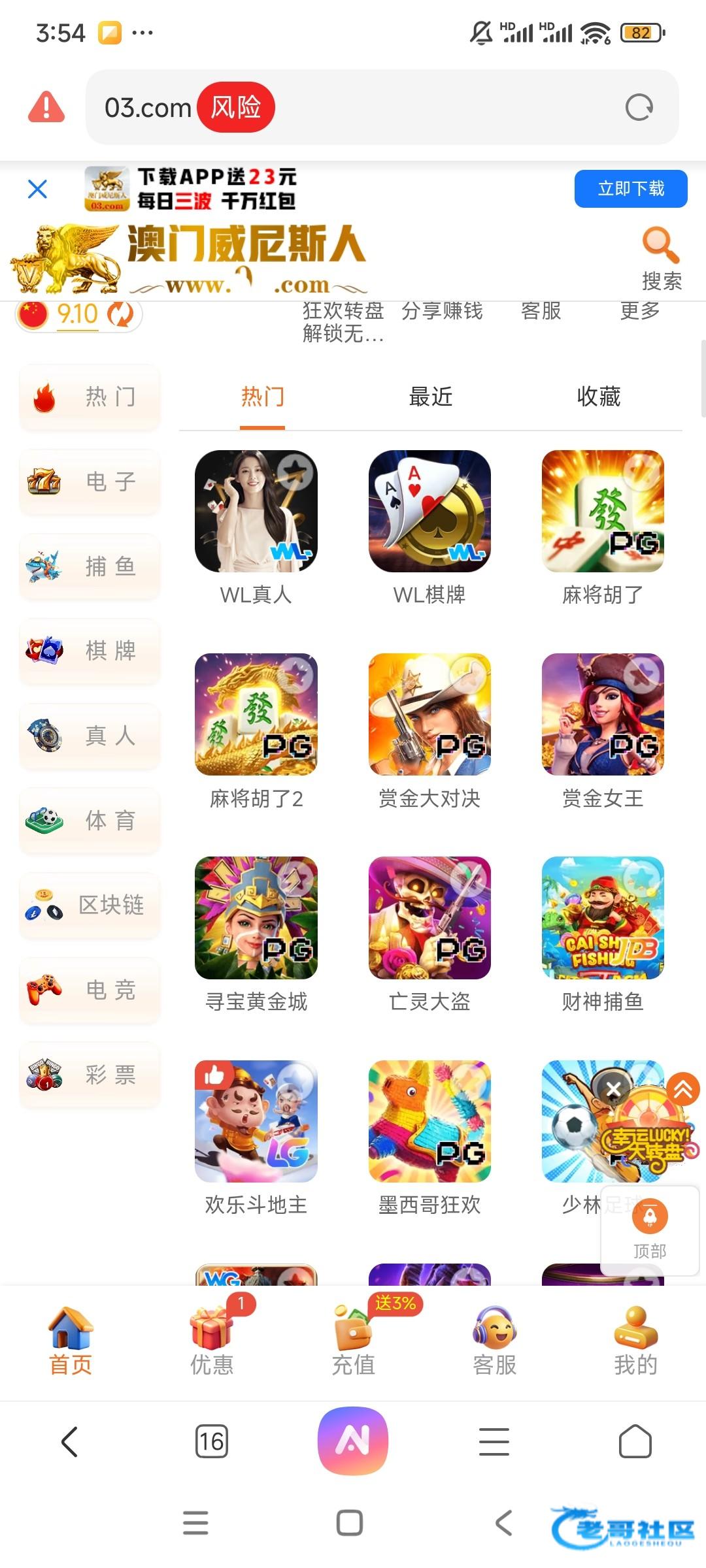Jump to top with the 顶部 button

pyautogui.click(x=650, y=1230)
